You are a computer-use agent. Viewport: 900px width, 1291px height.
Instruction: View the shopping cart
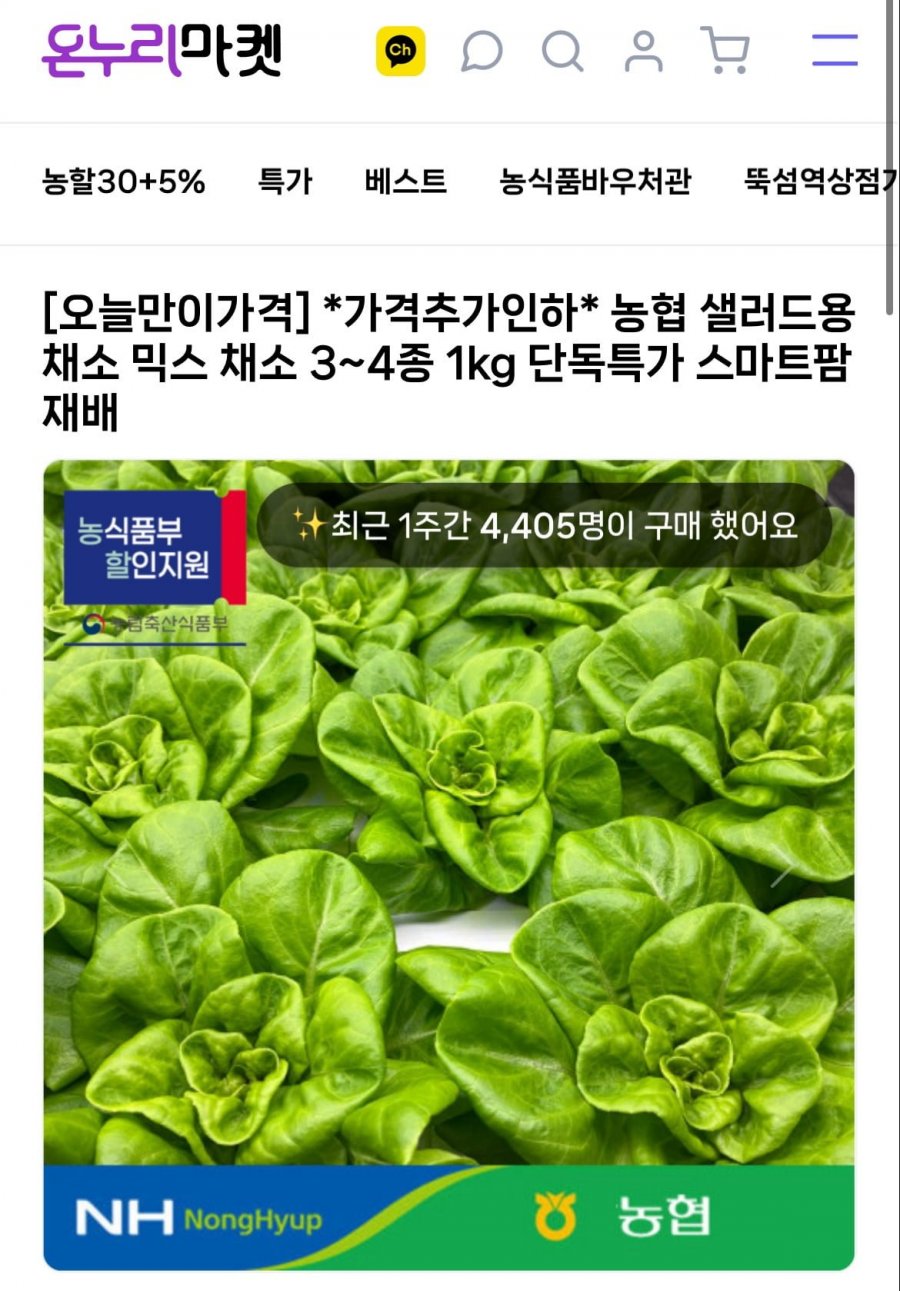coord(725,50)
